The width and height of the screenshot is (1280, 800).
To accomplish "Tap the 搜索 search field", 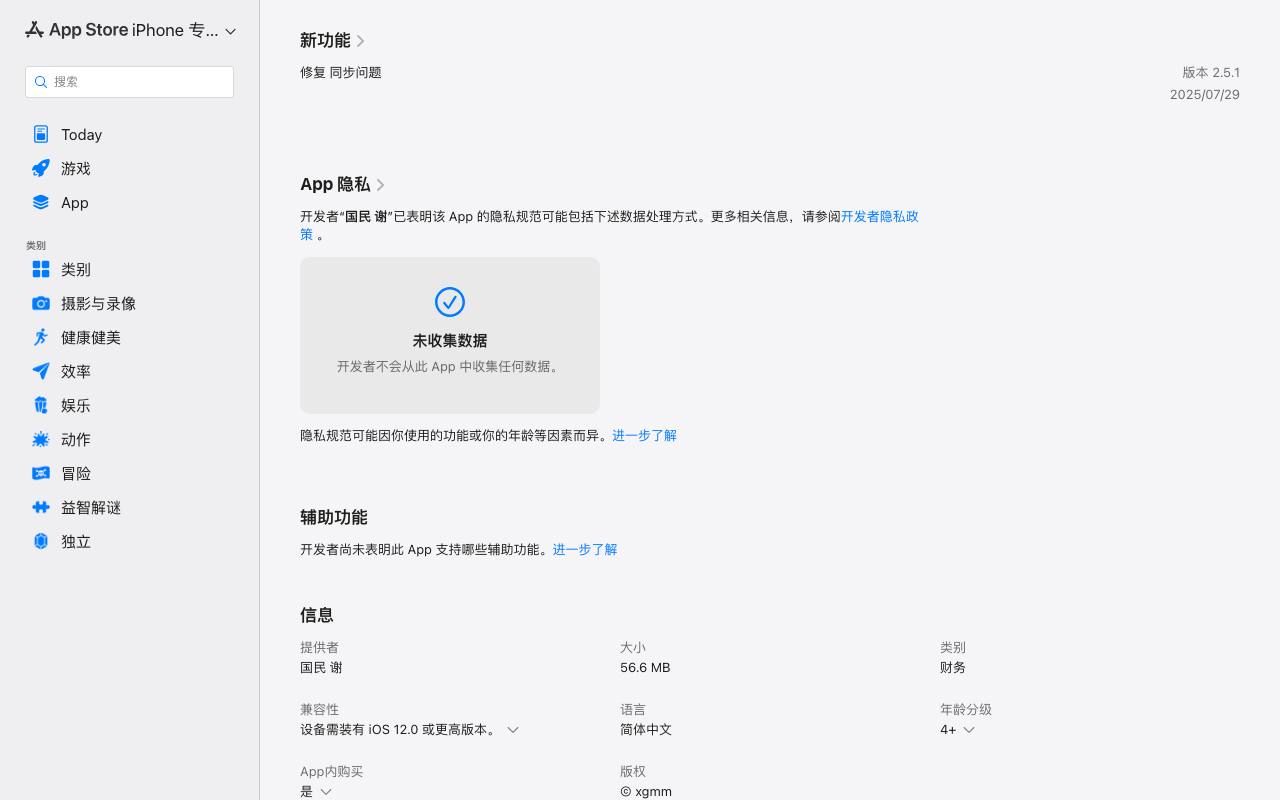I will pos(129,82).
